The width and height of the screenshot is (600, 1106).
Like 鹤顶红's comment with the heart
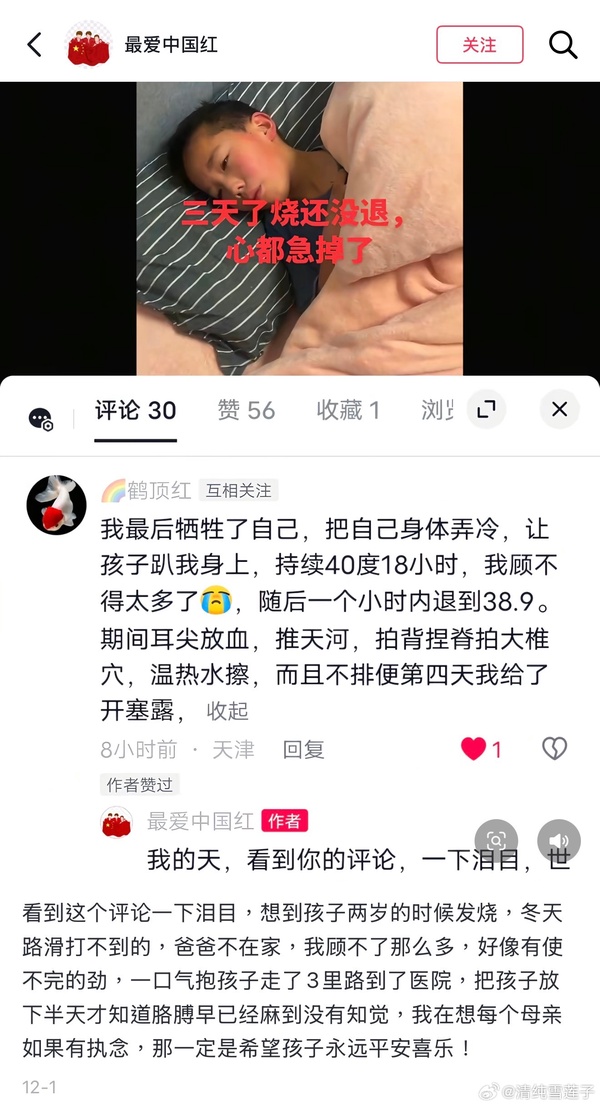tap(474, 749)
